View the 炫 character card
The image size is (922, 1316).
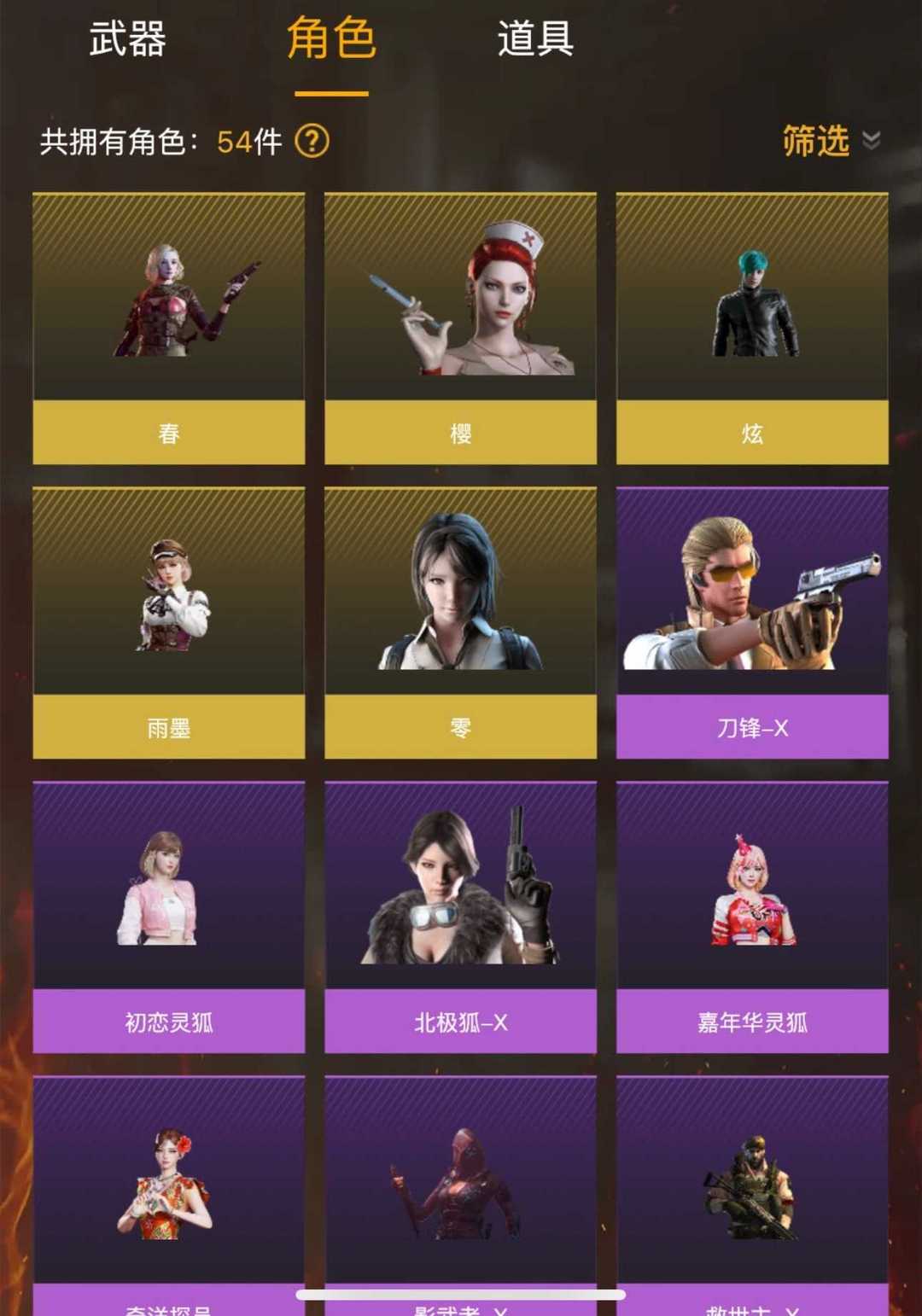[752, 329]
